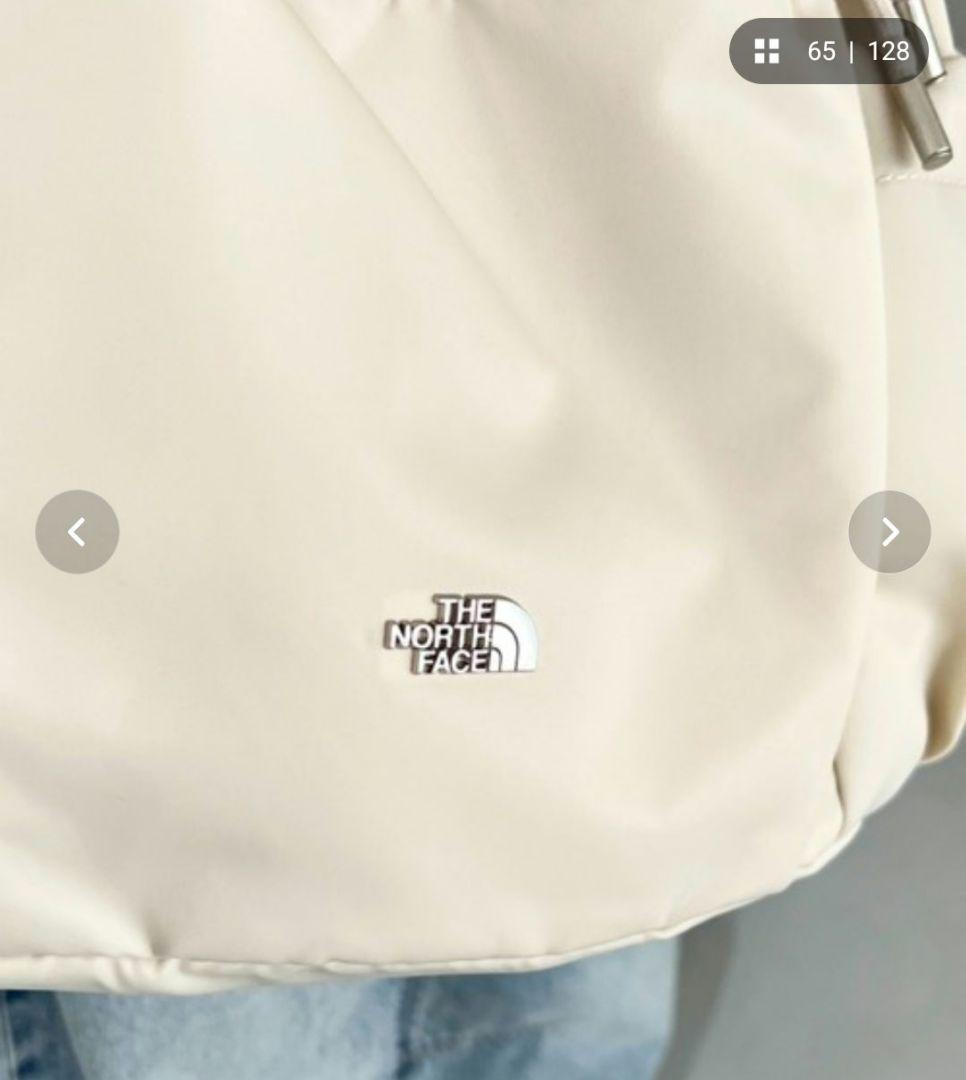Switch to all-photos view from single view

point(766,51)
